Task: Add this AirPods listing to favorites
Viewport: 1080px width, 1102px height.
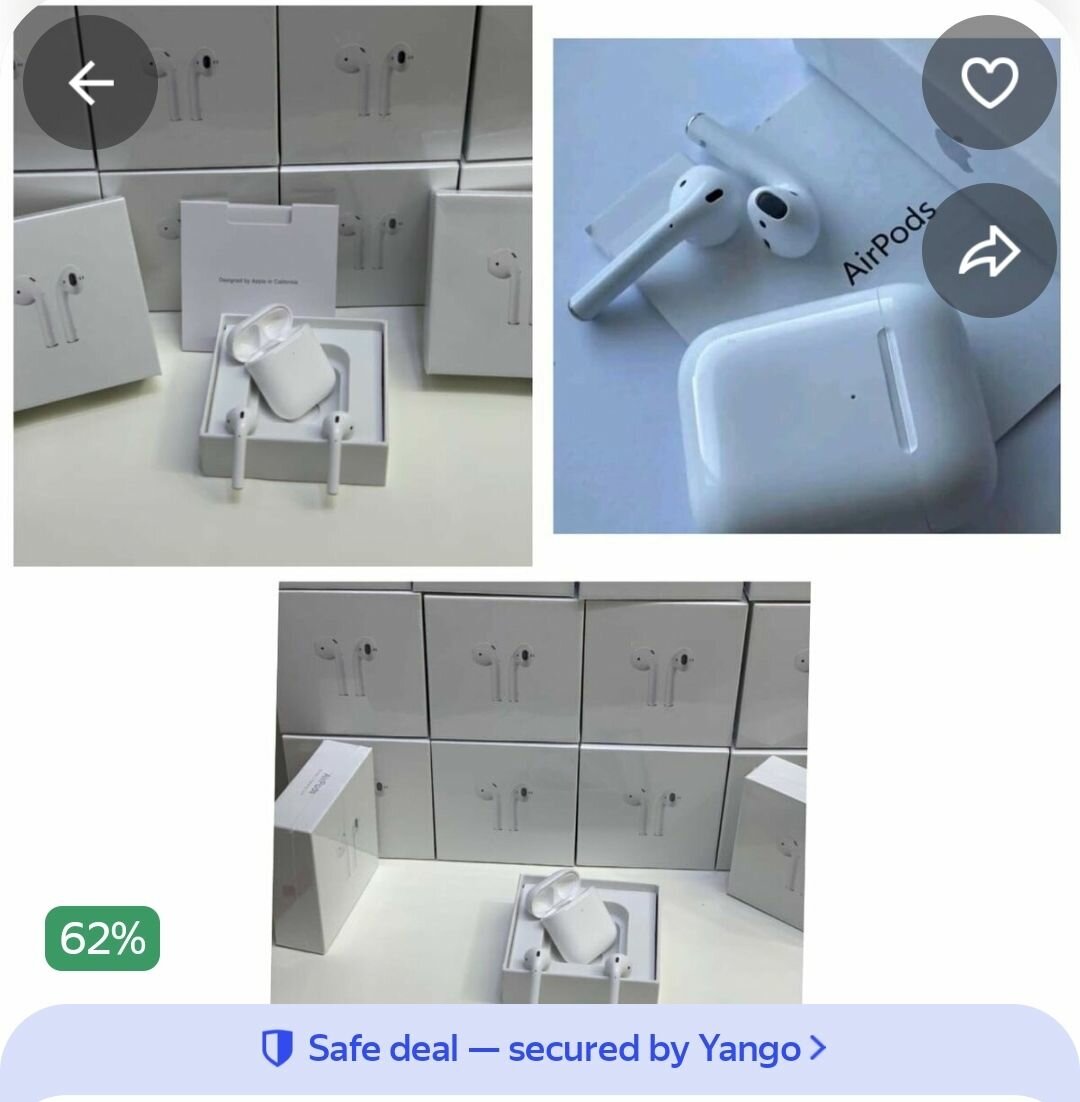Action: click(988, 83)
